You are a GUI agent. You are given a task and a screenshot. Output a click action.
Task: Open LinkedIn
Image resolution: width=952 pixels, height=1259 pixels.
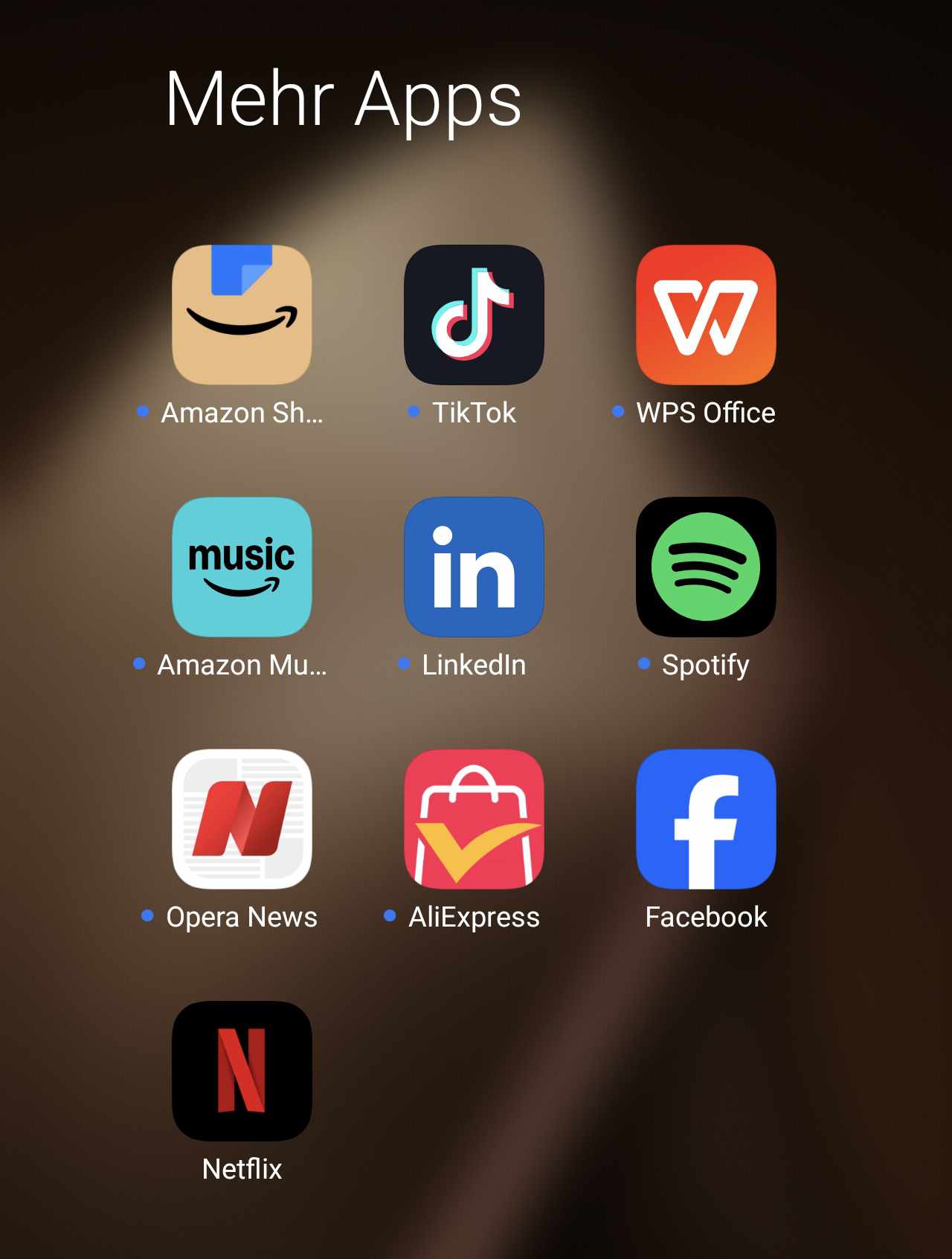474,567
